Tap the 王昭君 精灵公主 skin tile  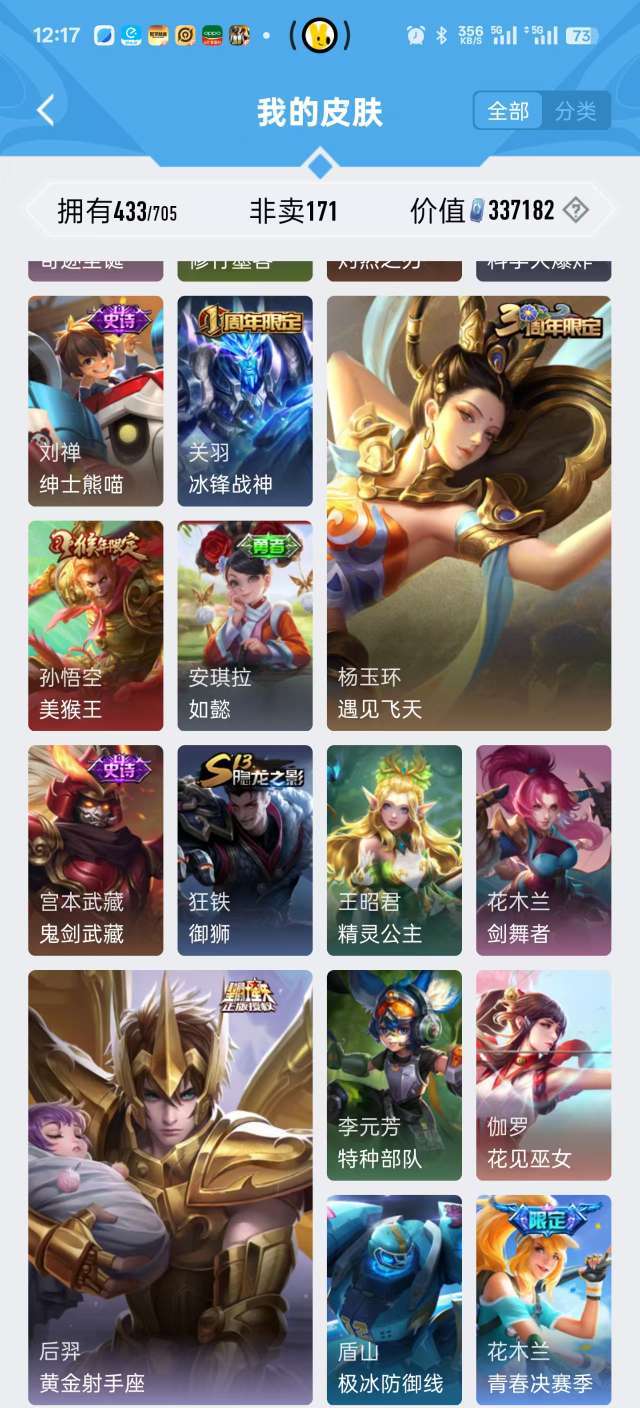(x=394, y=850)
